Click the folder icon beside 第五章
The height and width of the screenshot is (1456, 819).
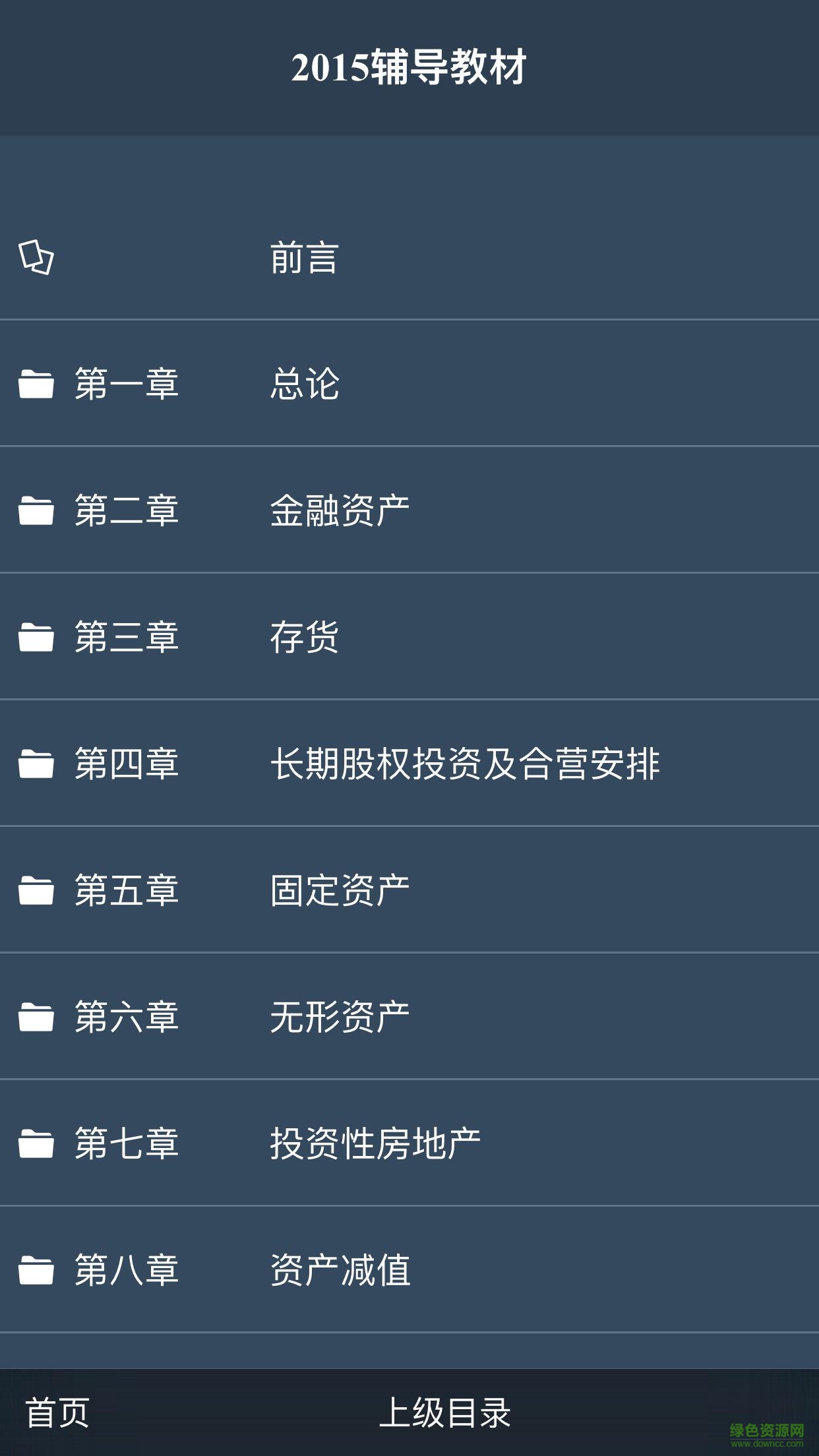[36, 889]
